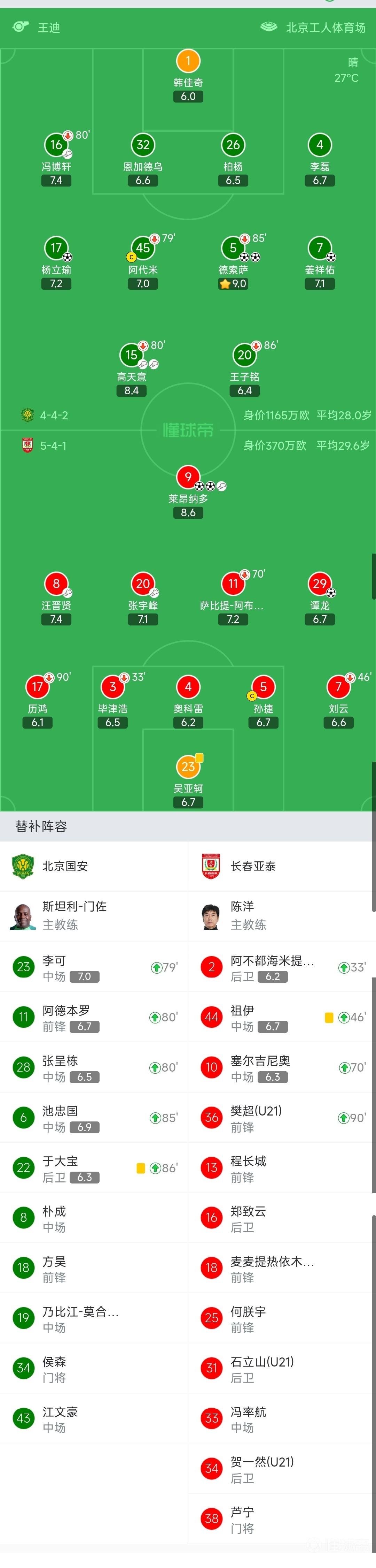View 阿代米's player details

click(x=143, y=248)
